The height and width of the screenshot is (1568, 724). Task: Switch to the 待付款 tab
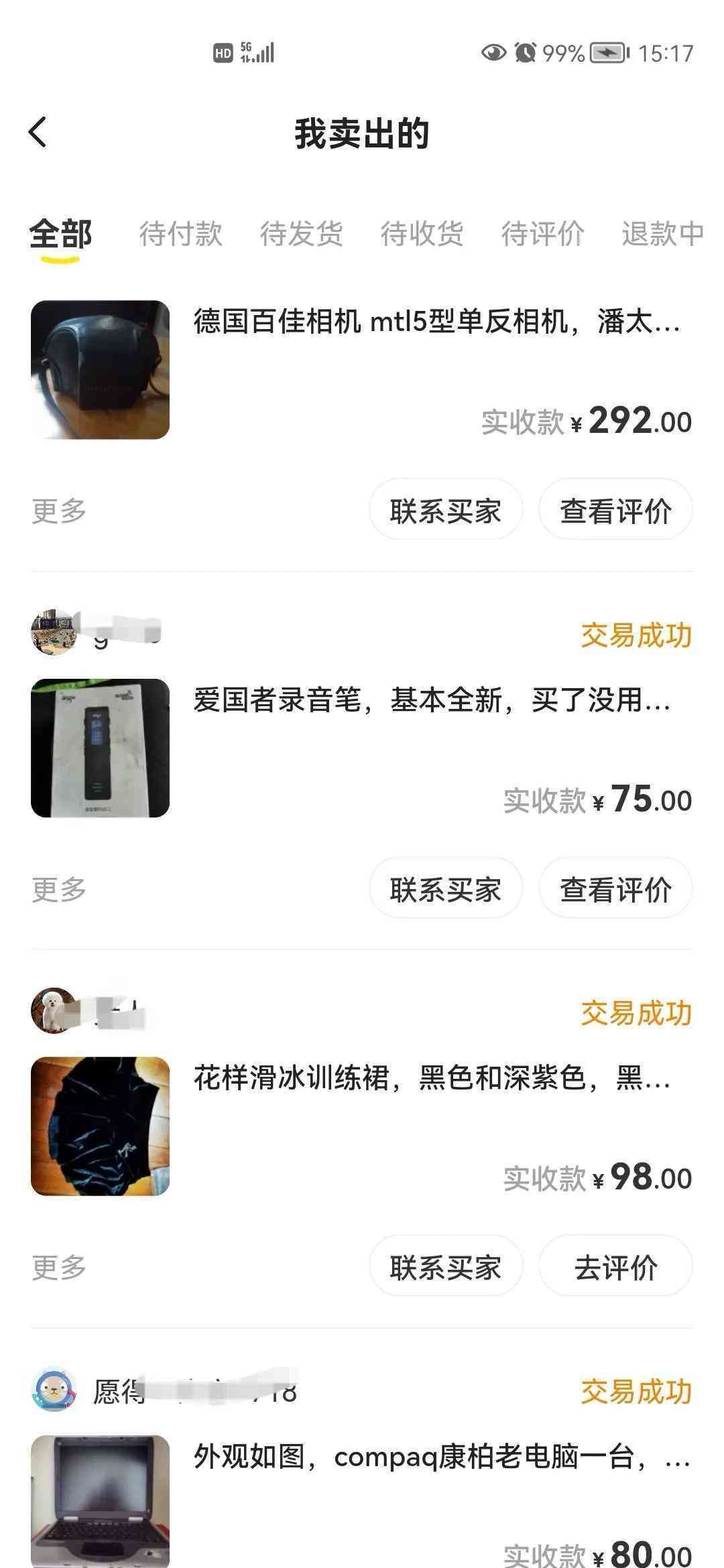pyautogui.click(x=180, y=234)
